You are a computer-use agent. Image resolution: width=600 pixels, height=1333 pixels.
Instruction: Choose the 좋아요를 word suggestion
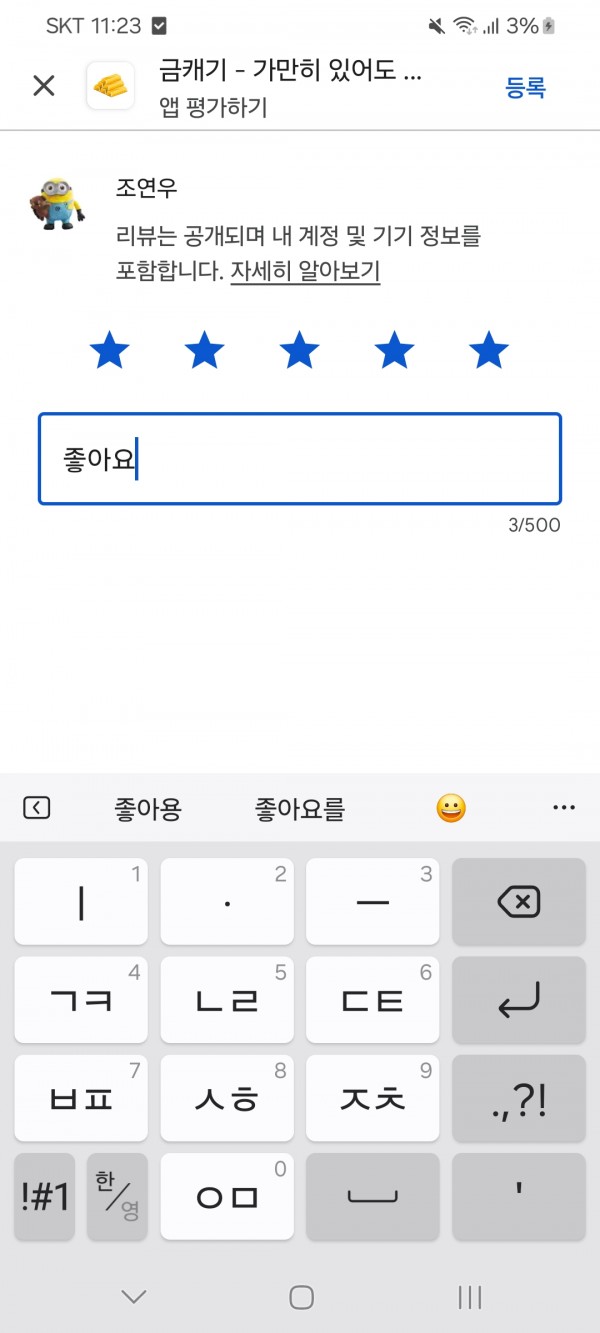pyautogui.click(x=300, y=809)
